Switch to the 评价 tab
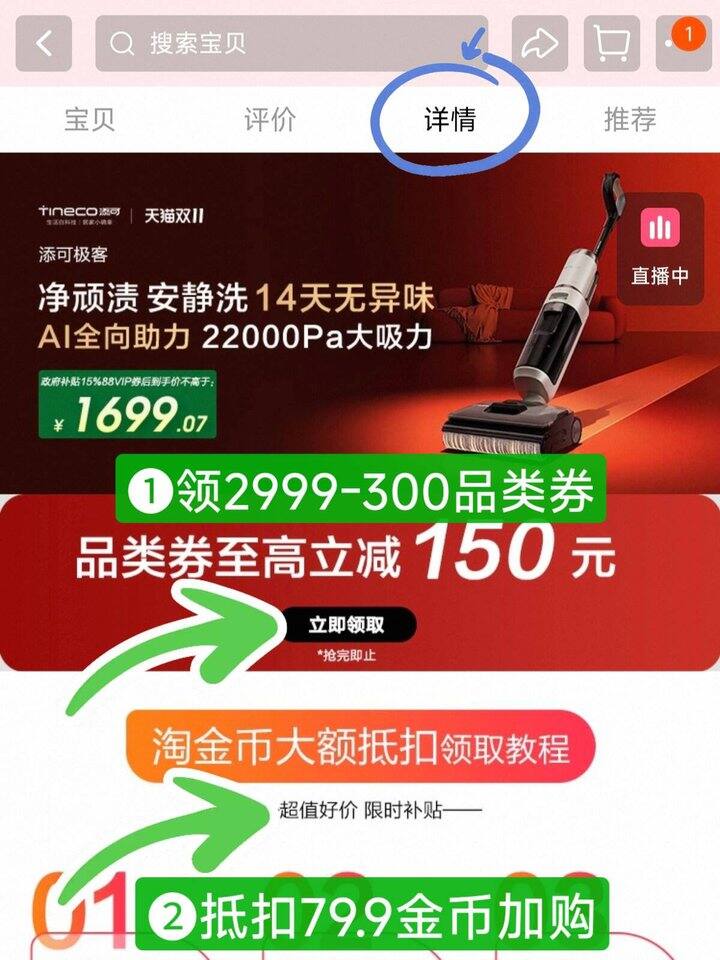Viewport: 720px width, 960px height. pos(270,120)
